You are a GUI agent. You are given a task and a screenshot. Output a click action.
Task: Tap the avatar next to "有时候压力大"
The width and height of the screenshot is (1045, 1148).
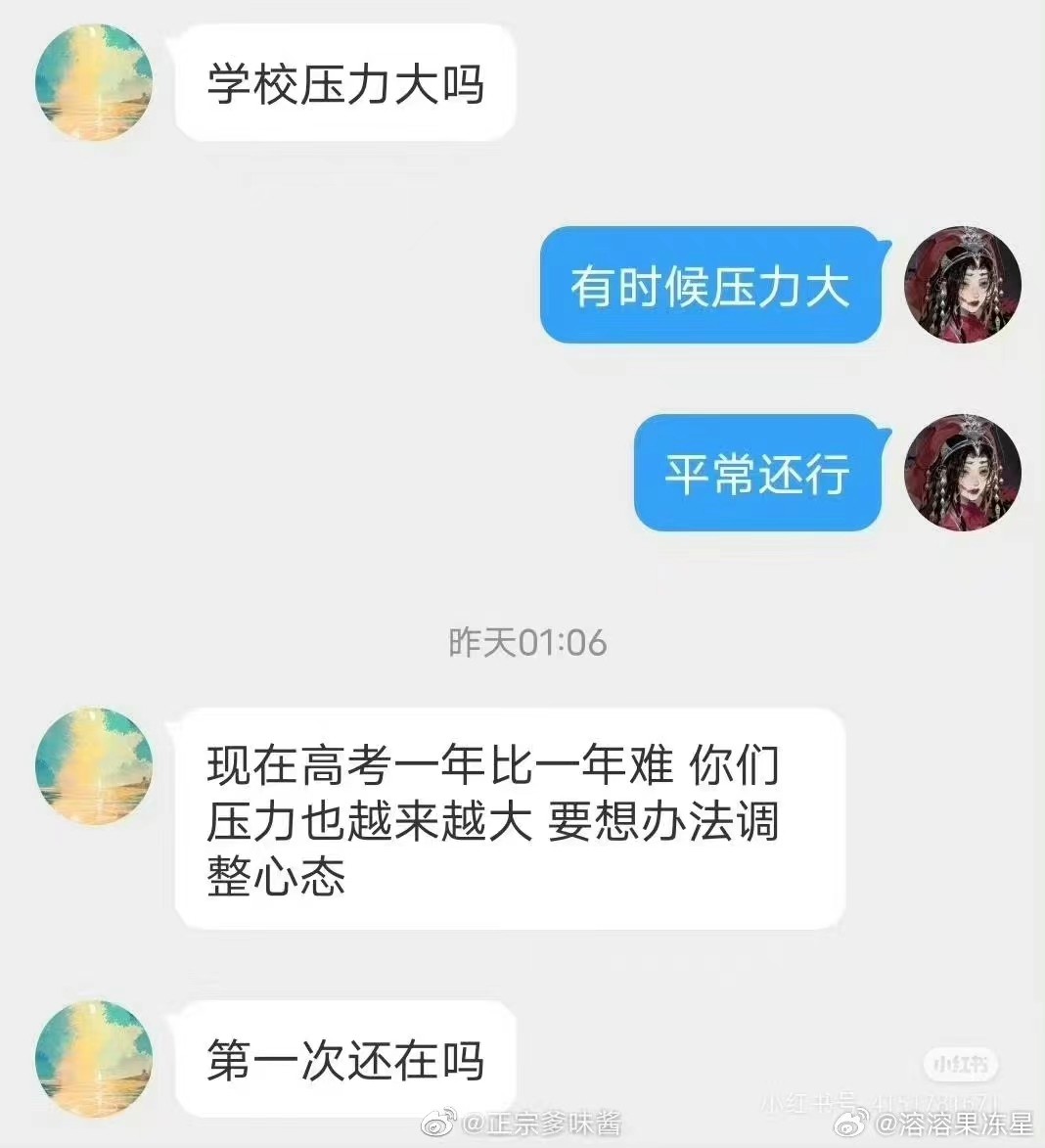click(x=962, y=286)
